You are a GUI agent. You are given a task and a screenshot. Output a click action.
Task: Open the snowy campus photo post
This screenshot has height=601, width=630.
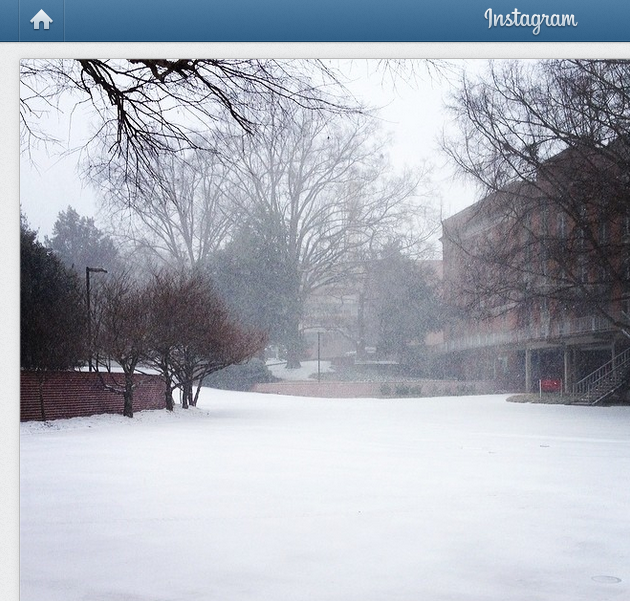click(x=325, y=330)
